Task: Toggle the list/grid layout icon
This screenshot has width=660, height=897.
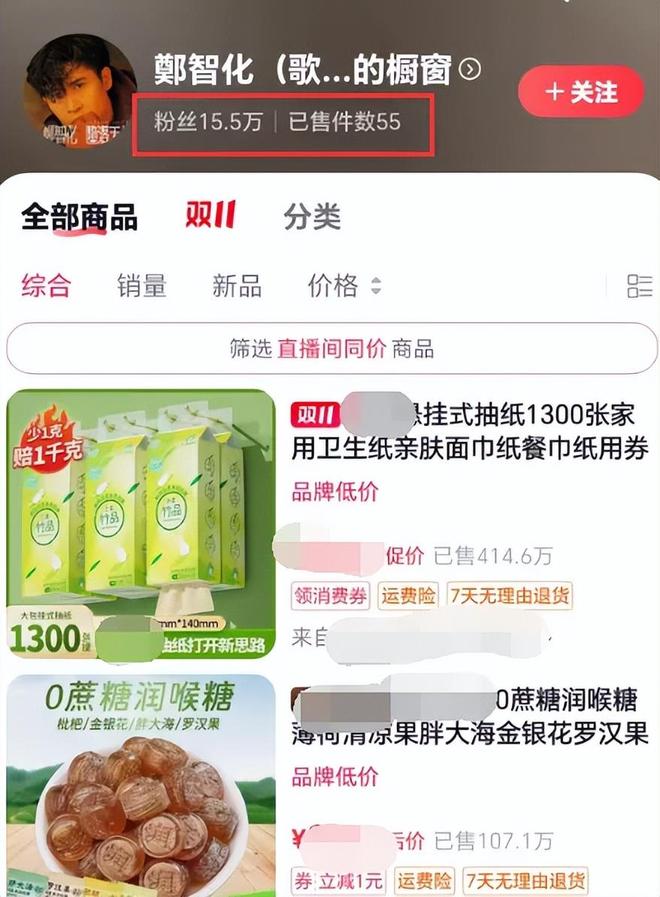Action: [x=639, y=286]
